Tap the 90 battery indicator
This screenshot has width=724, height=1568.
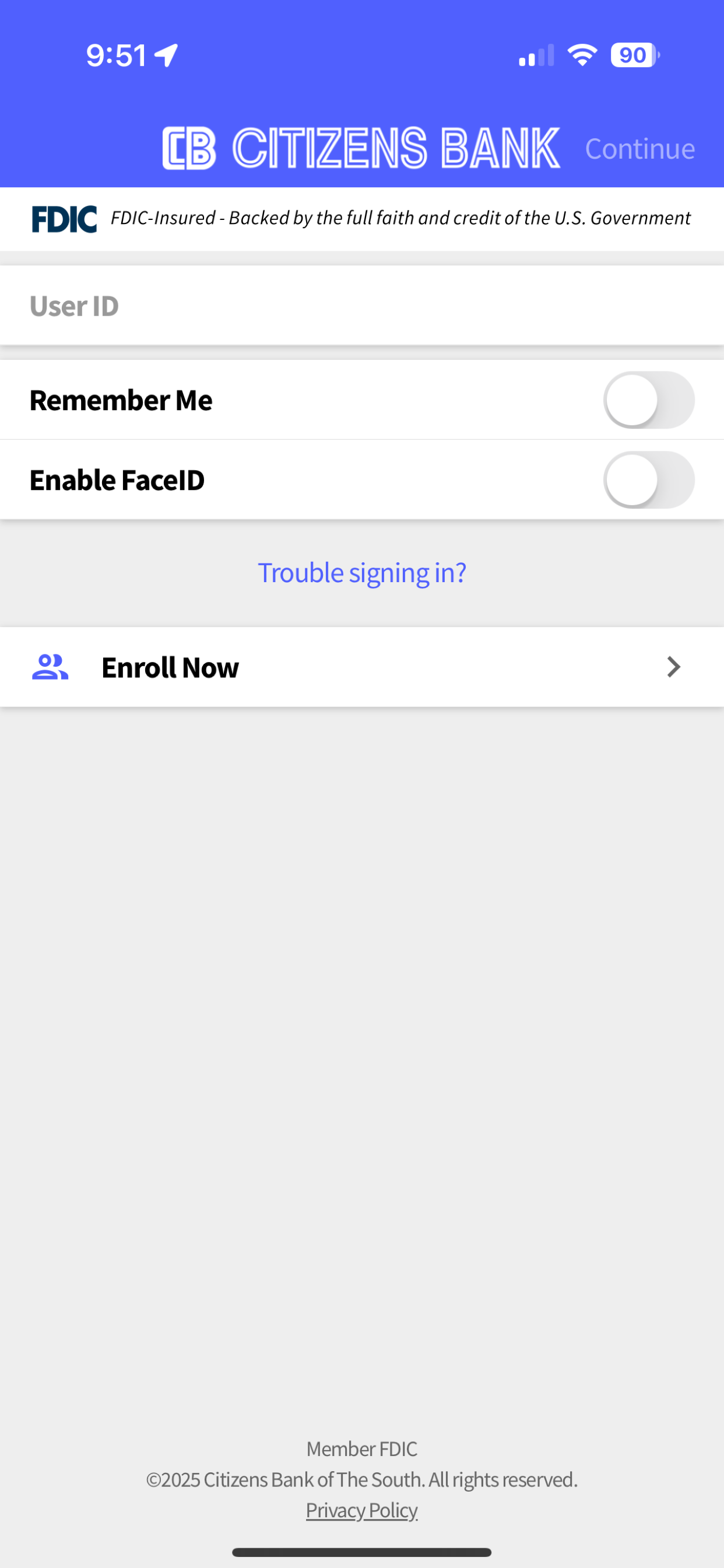pyautogui.click(x=631, y=55)
